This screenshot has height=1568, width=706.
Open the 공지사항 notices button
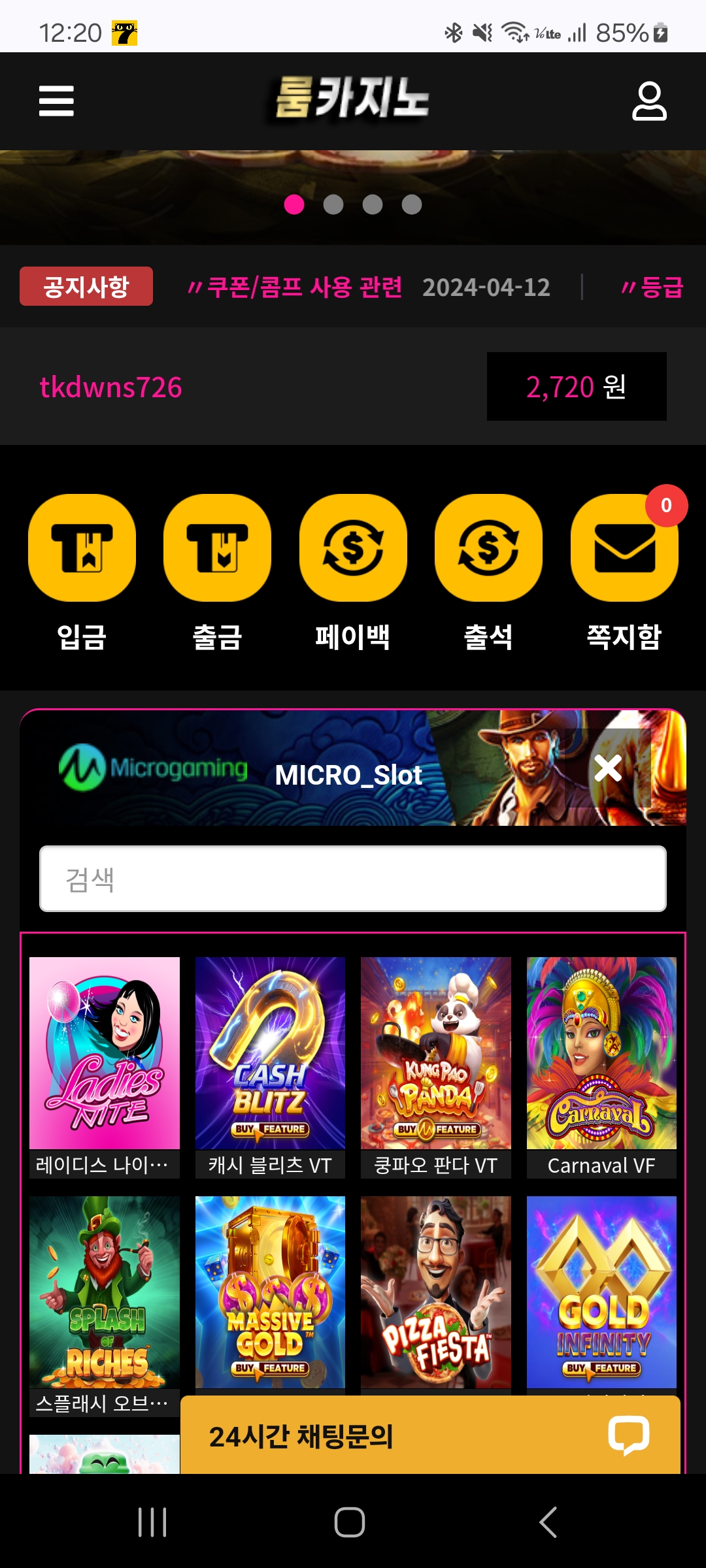[x=86, y=286]
